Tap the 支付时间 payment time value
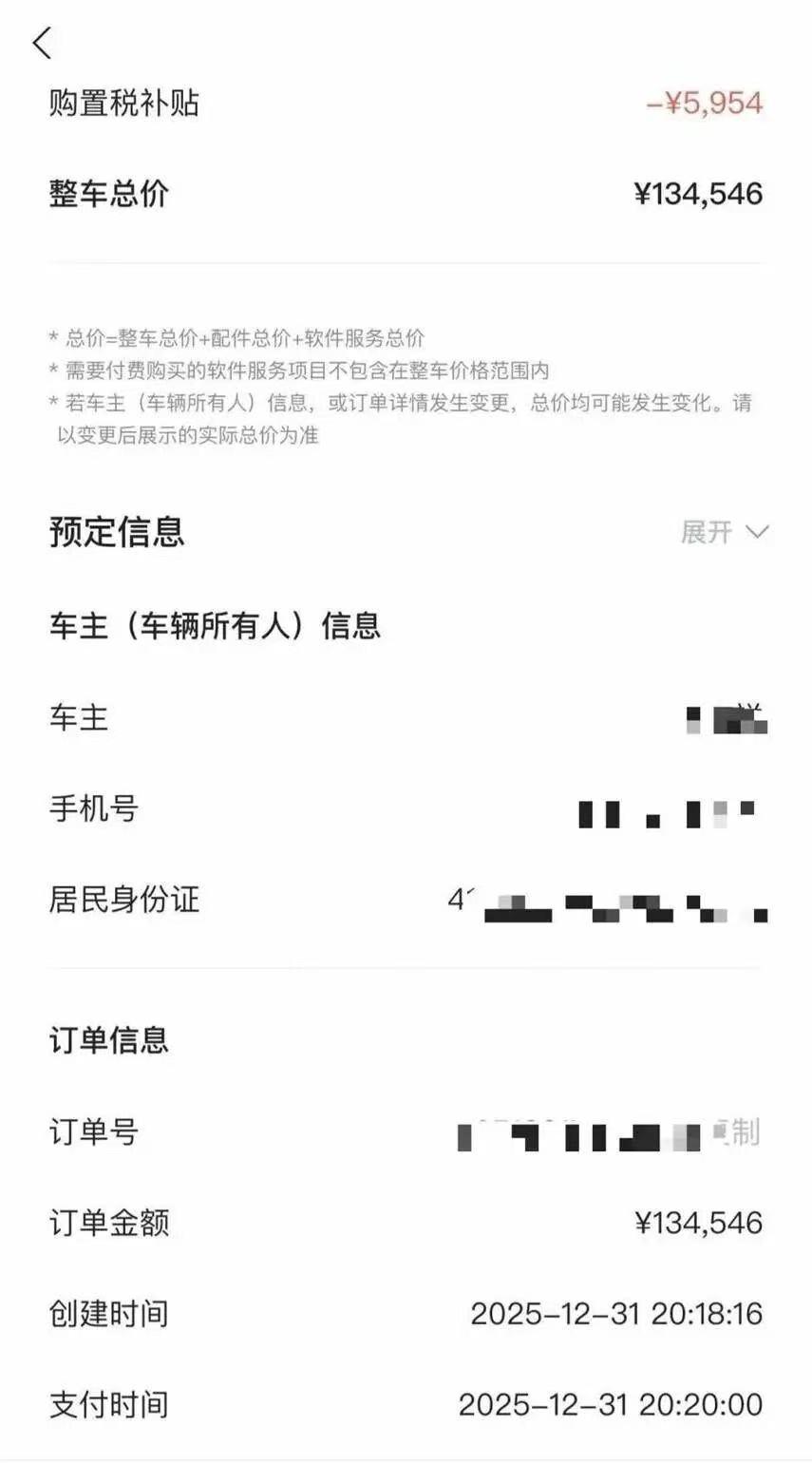The width and height of the screenshot is (812, 1463). tap(611, 1403)
